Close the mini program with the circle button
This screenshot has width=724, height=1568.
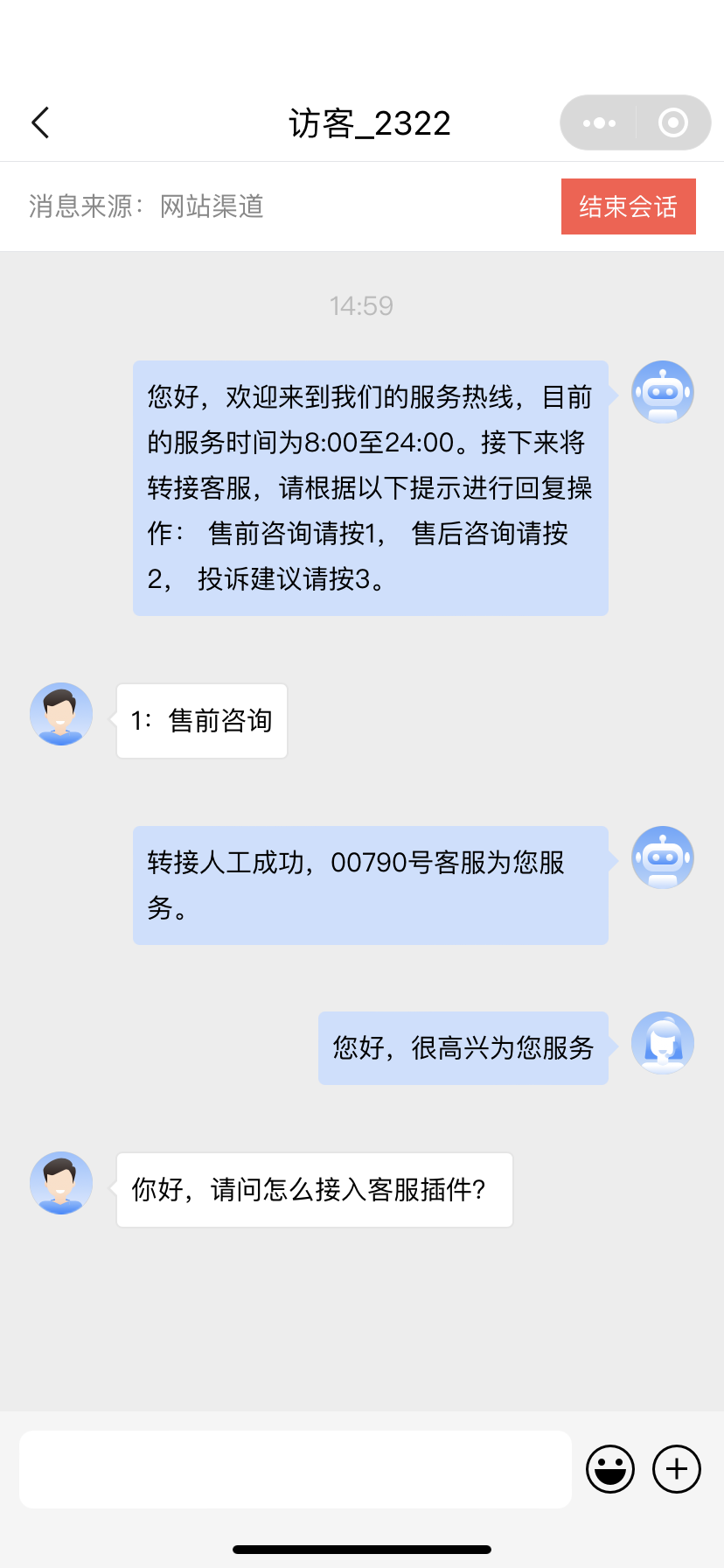(x=672, y=123)
